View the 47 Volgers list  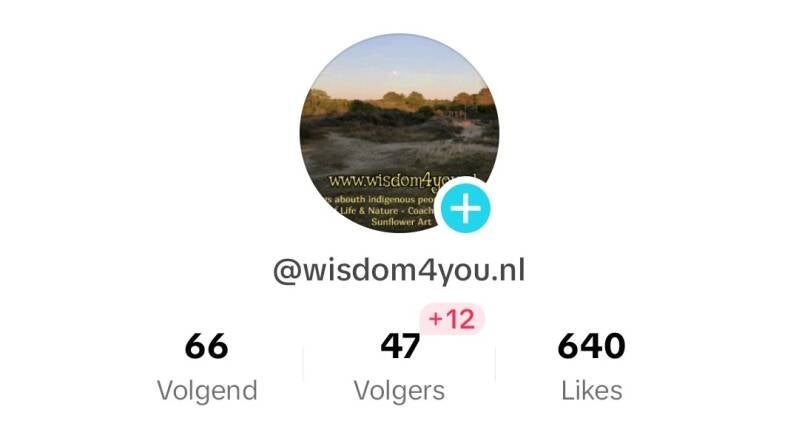click(x=399, y=367)
